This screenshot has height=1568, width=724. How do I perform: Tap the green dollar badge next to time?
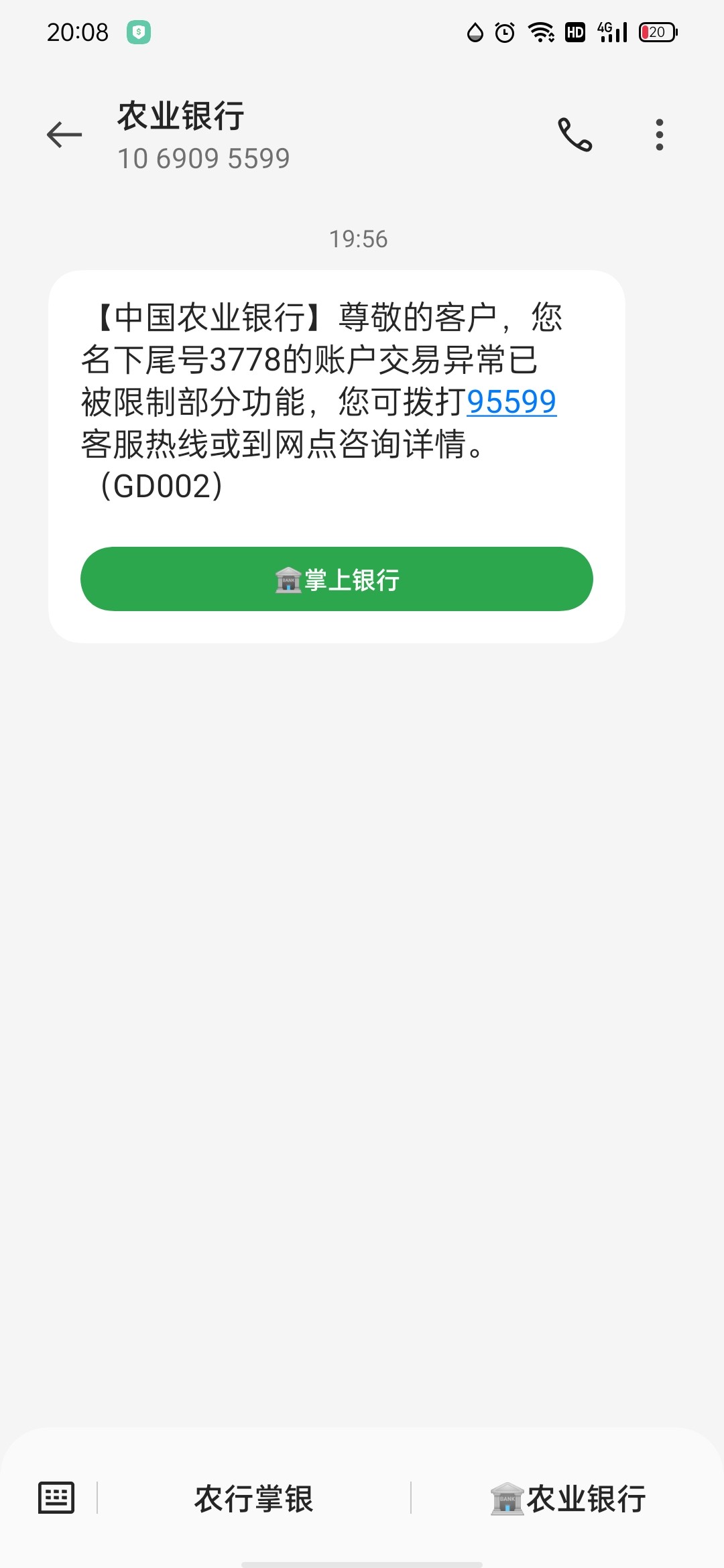[137, 31]
